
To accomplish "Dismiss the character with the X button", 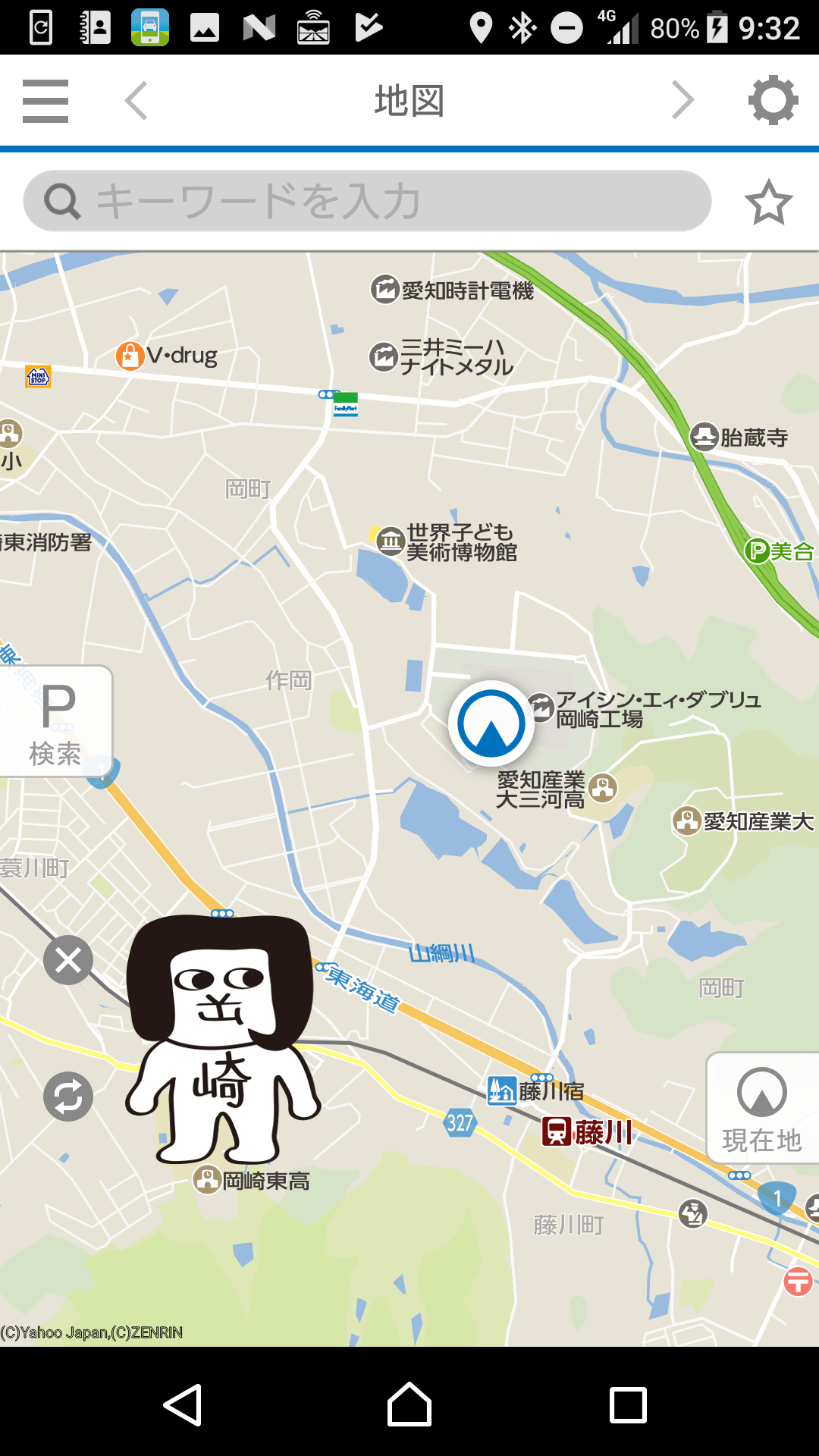I will tap(68, 960).
